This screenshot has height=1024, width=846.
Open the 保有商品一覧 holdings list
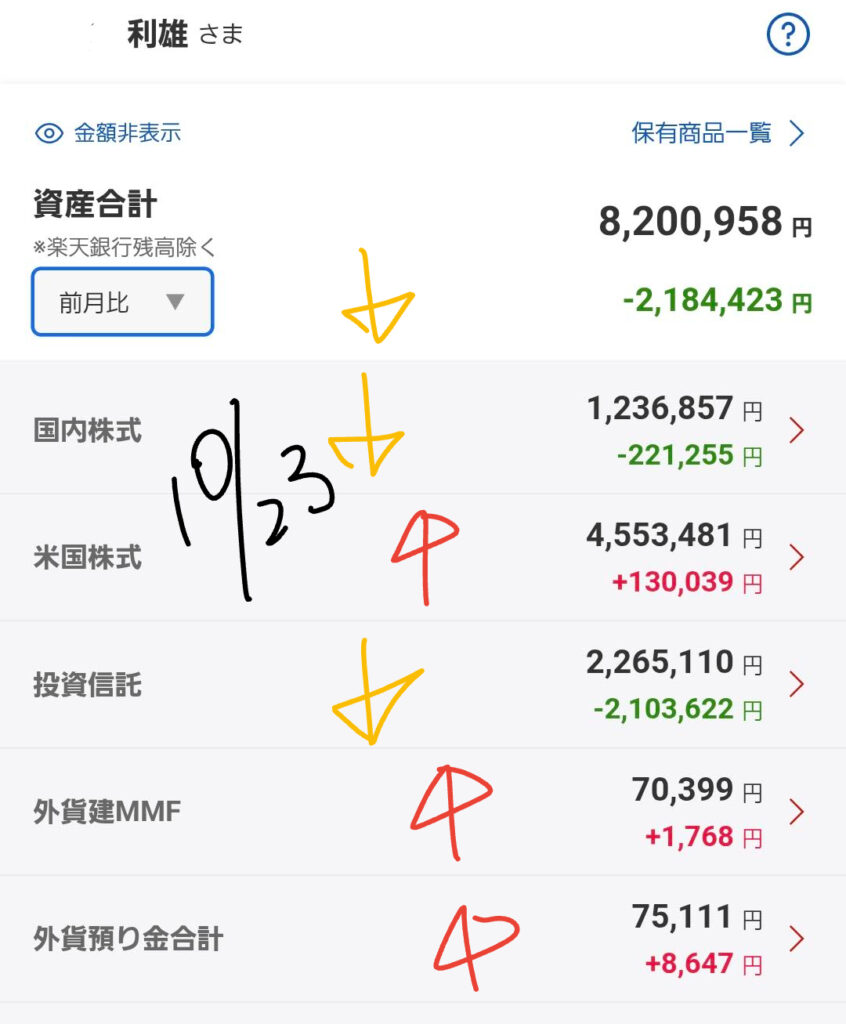(x=717, y=133)
